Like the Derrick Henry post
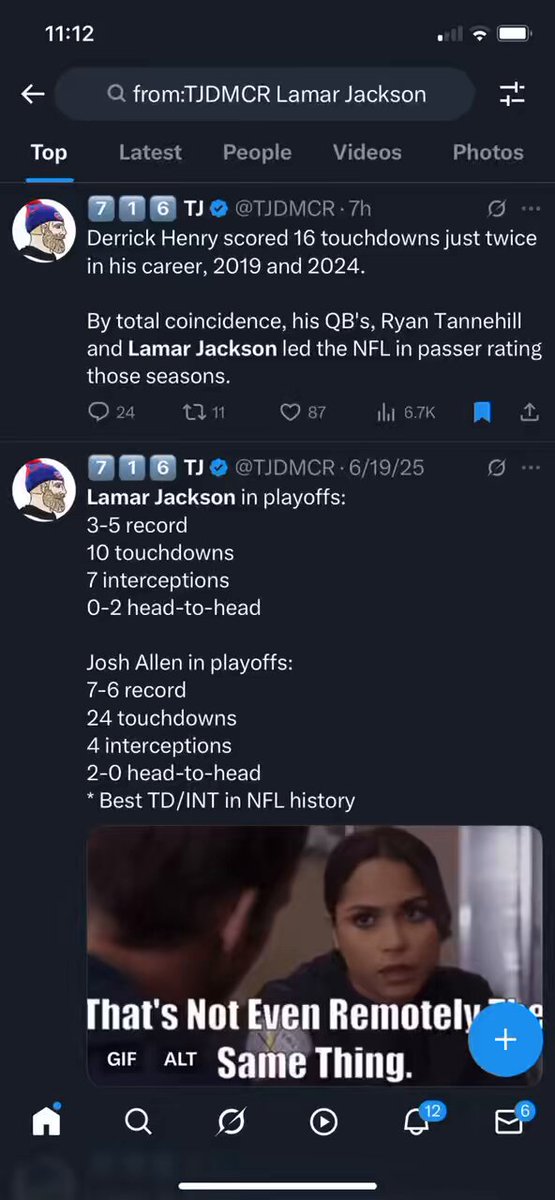The image size is (555, 1200). (303, 412)
